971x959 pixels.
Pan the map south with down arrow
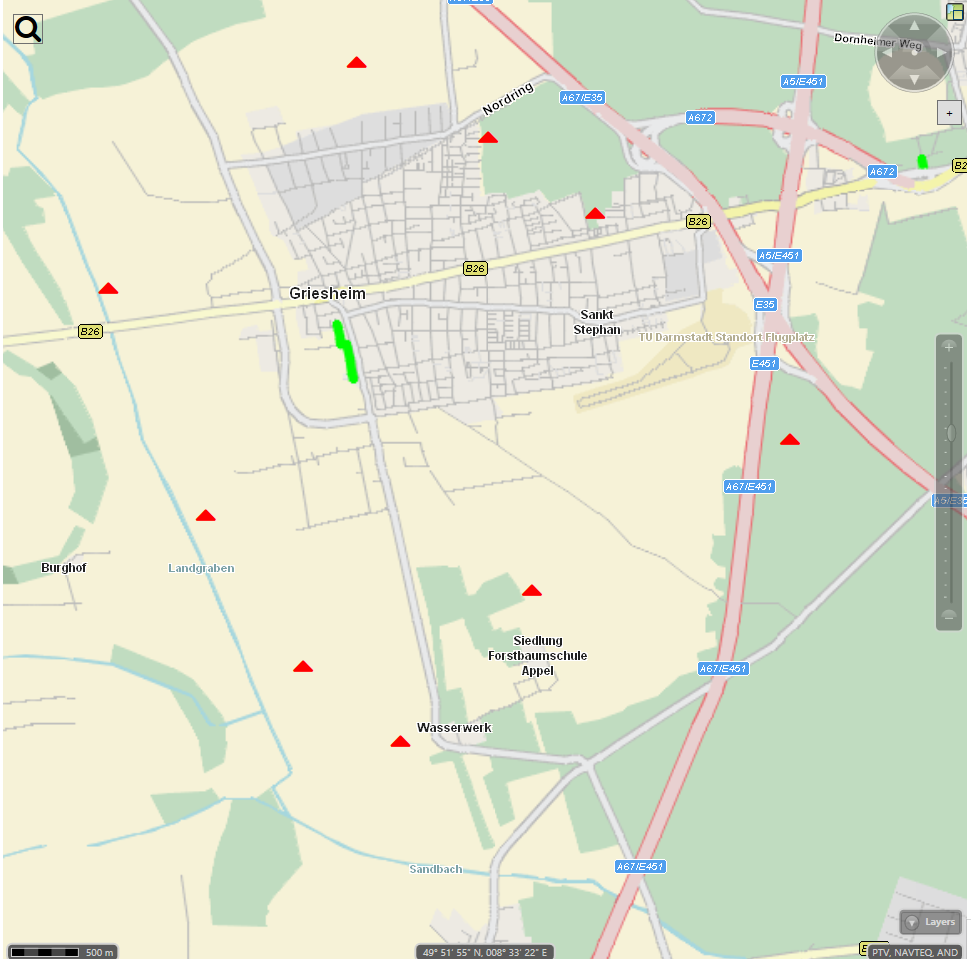(x=914, y=77)
